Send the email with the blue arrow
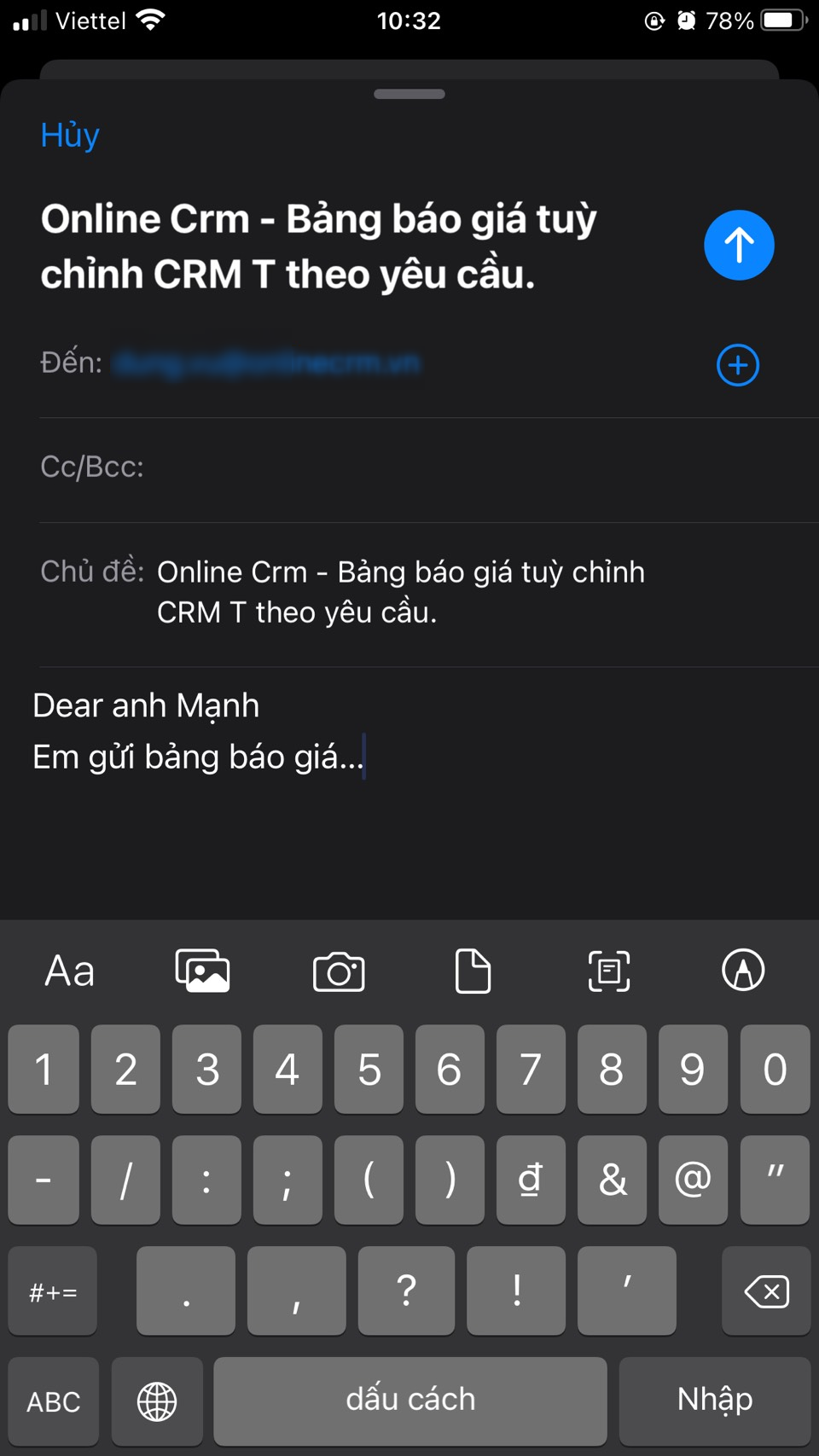The width and height of the screenshot is (819, 1456). coord(739,245)
